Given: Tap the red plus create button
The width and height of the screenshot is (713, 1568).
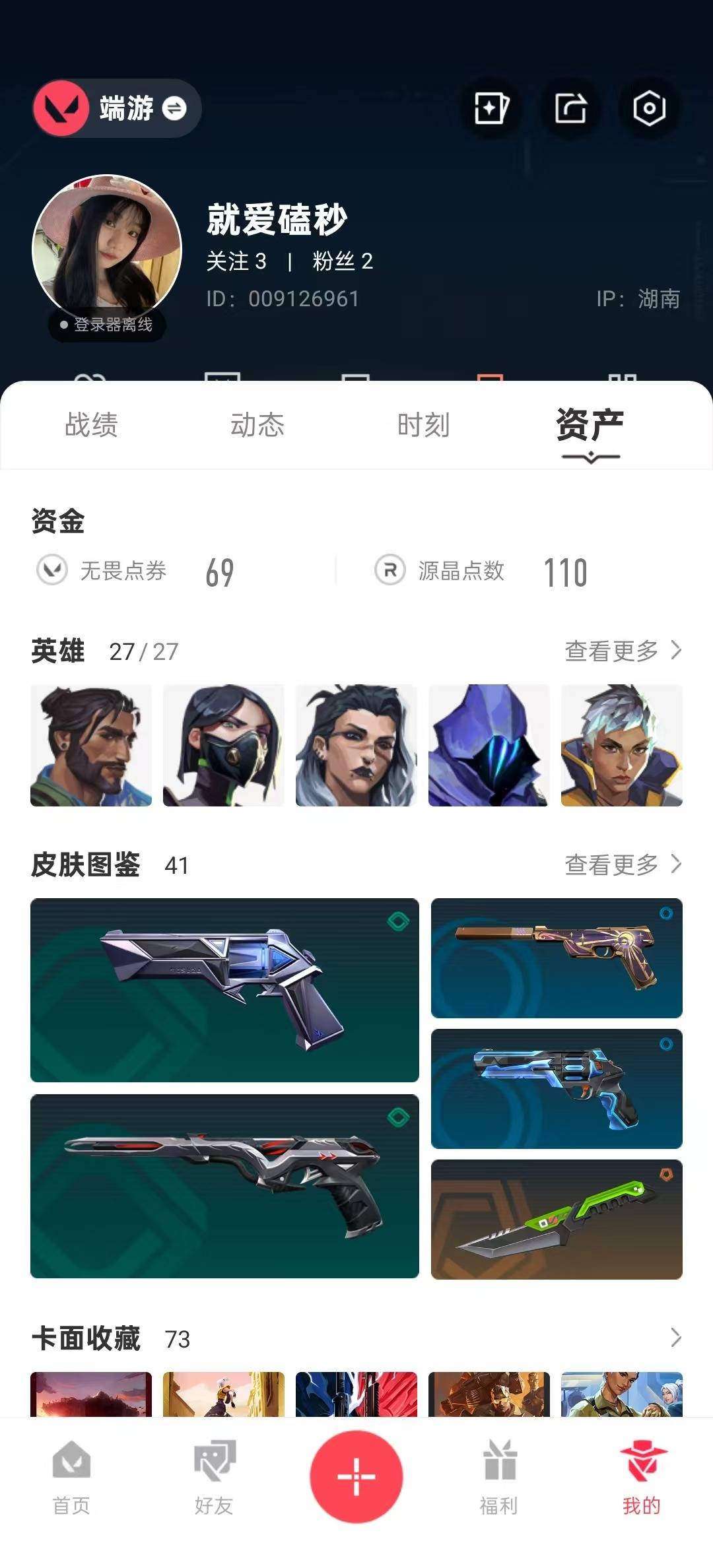Looking at the screenshot, I should (356, 1476).
